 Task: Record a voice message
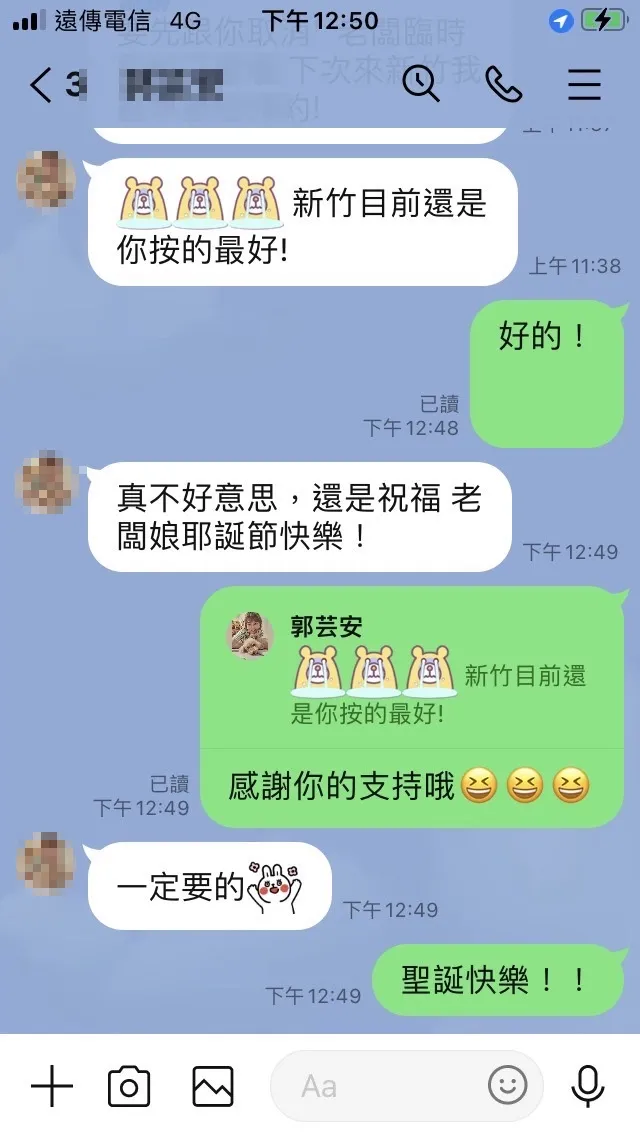point(587,1086)
